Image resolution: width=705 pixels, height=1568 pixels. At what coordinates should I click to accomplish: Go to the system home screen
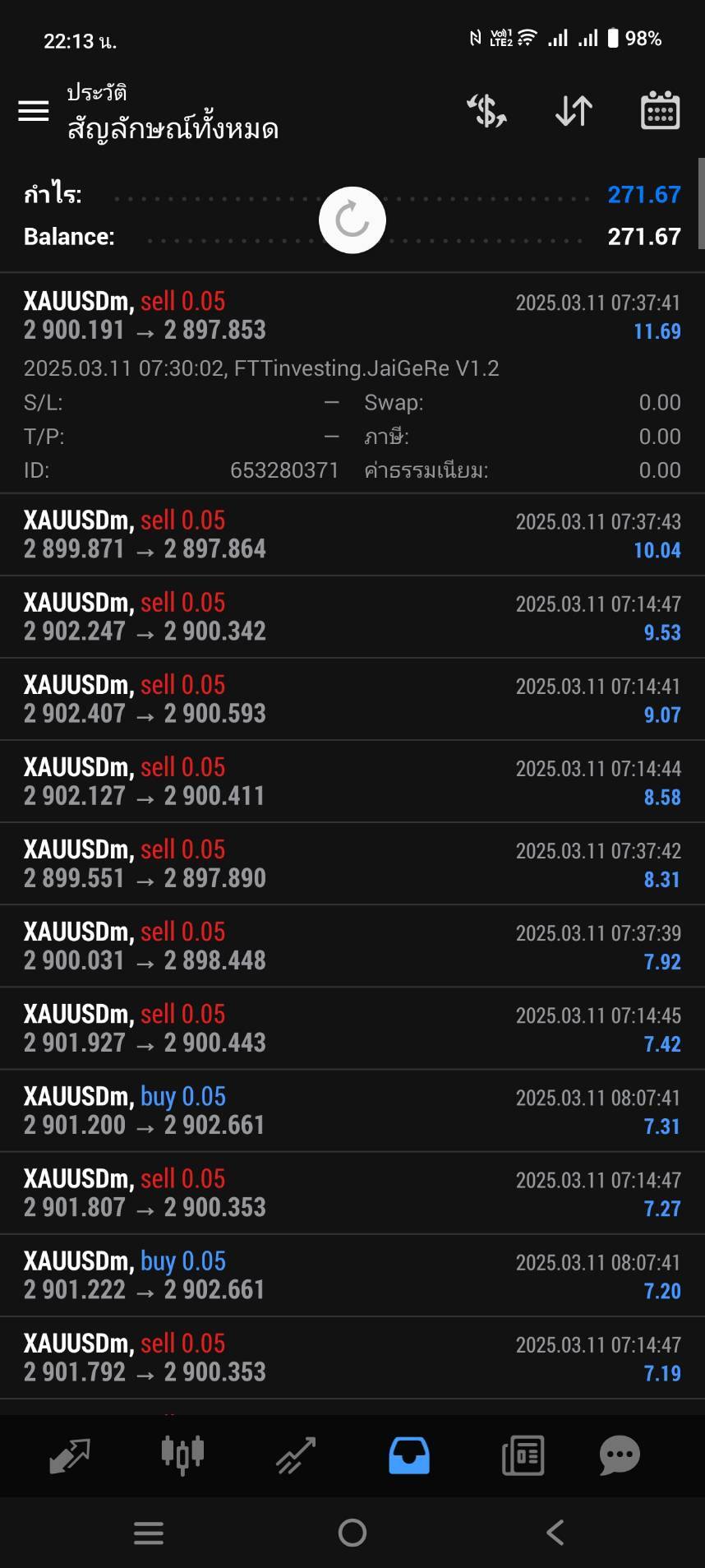352,1532
